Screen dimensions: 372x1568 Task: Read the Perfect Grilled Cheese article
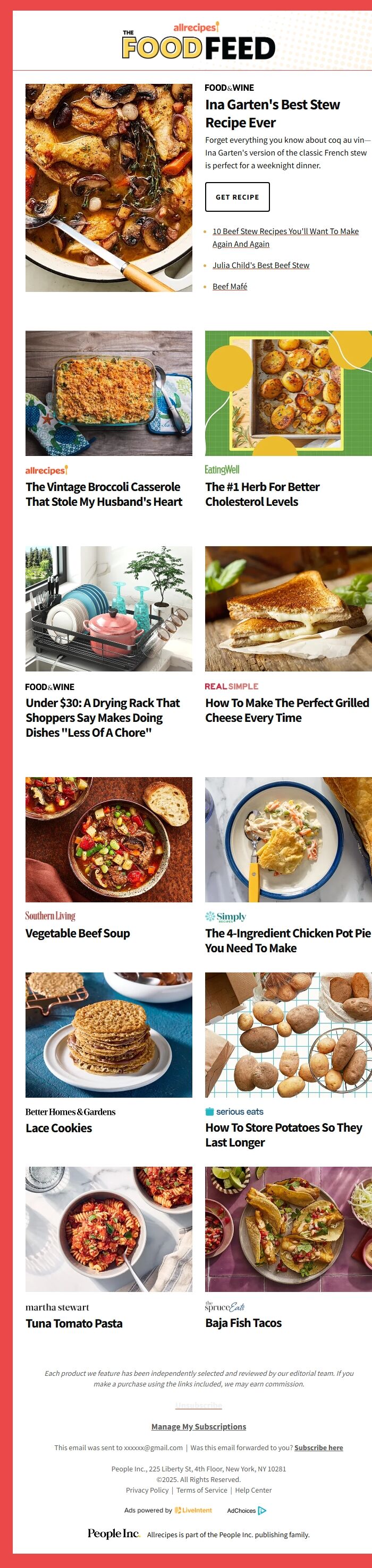(286, 710)
